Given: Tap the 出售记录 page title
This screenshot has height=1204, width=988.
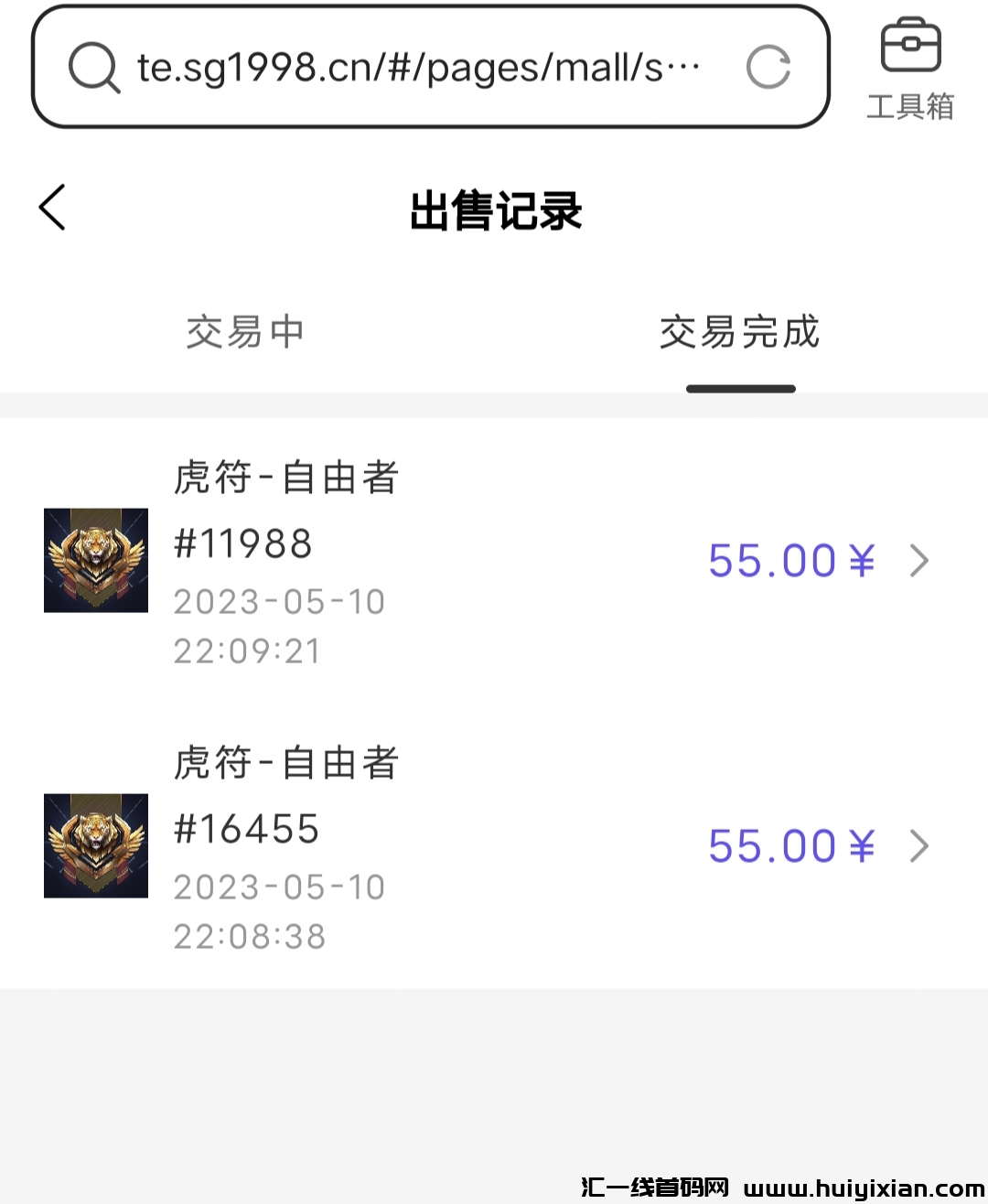Looking at the screenshot, I should click(x=497, y=210).
